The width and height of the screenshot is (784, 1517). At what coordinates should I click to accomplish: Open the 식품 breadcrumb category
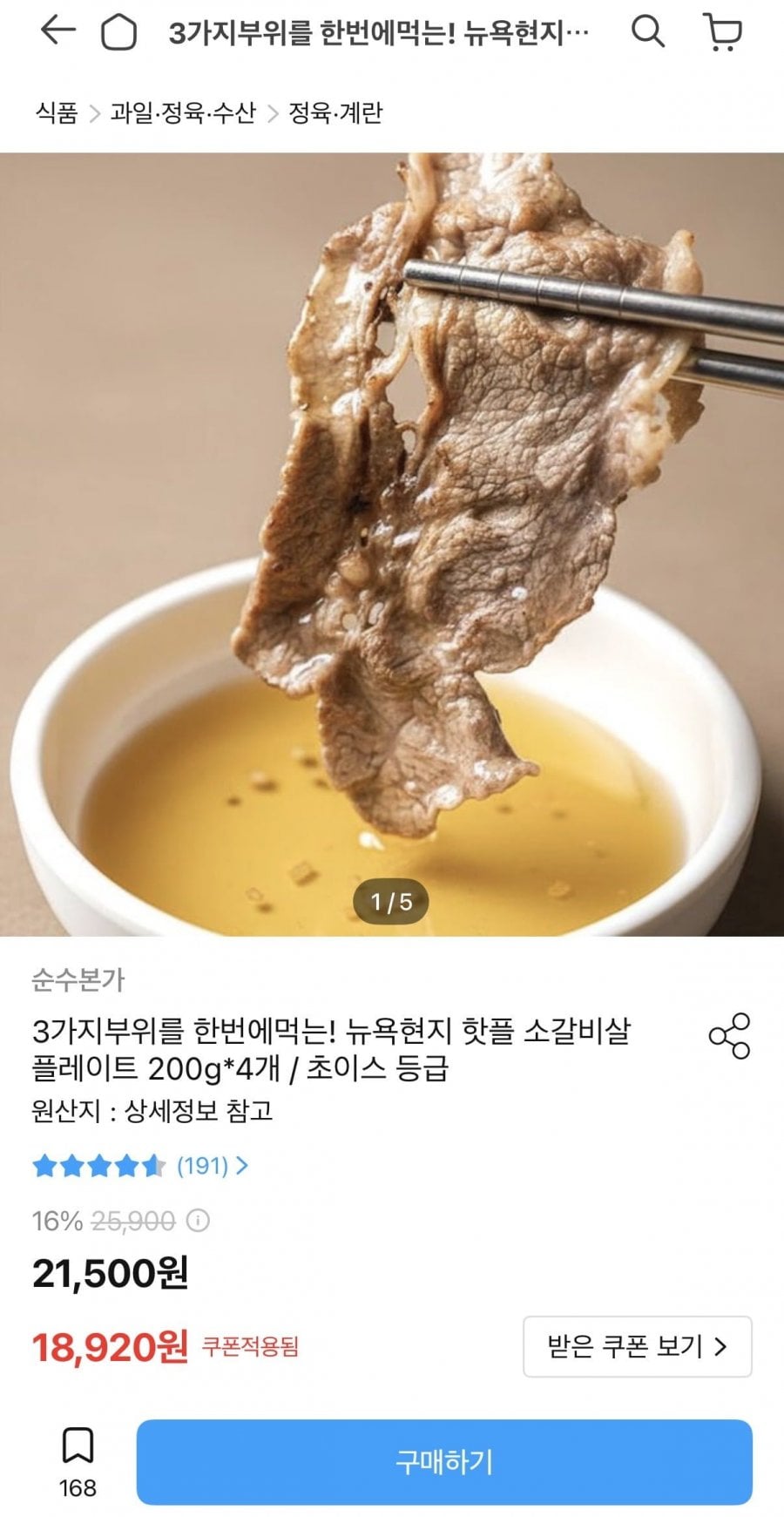click(57, 112)
